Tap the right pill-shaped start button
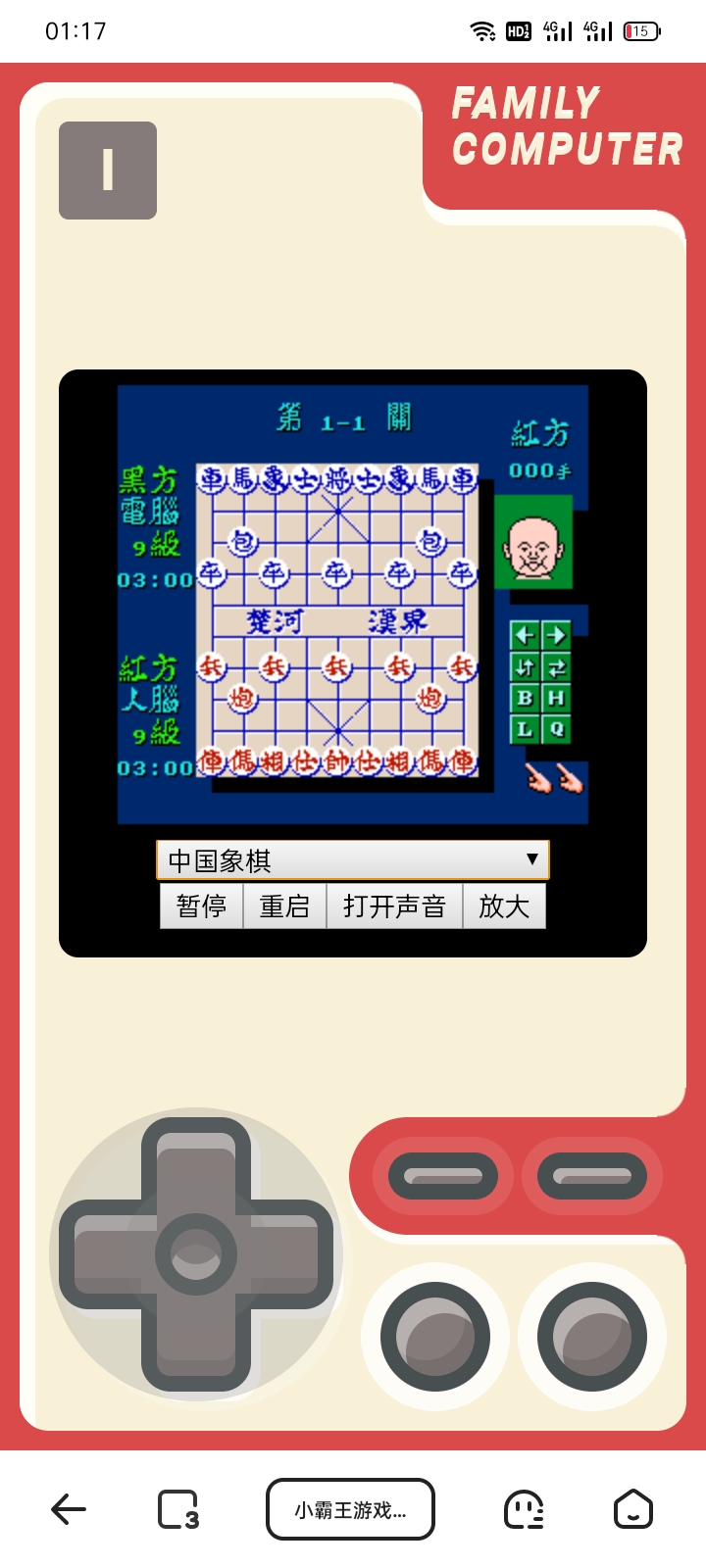The image size is (706, 1568). pos(592,1176)
